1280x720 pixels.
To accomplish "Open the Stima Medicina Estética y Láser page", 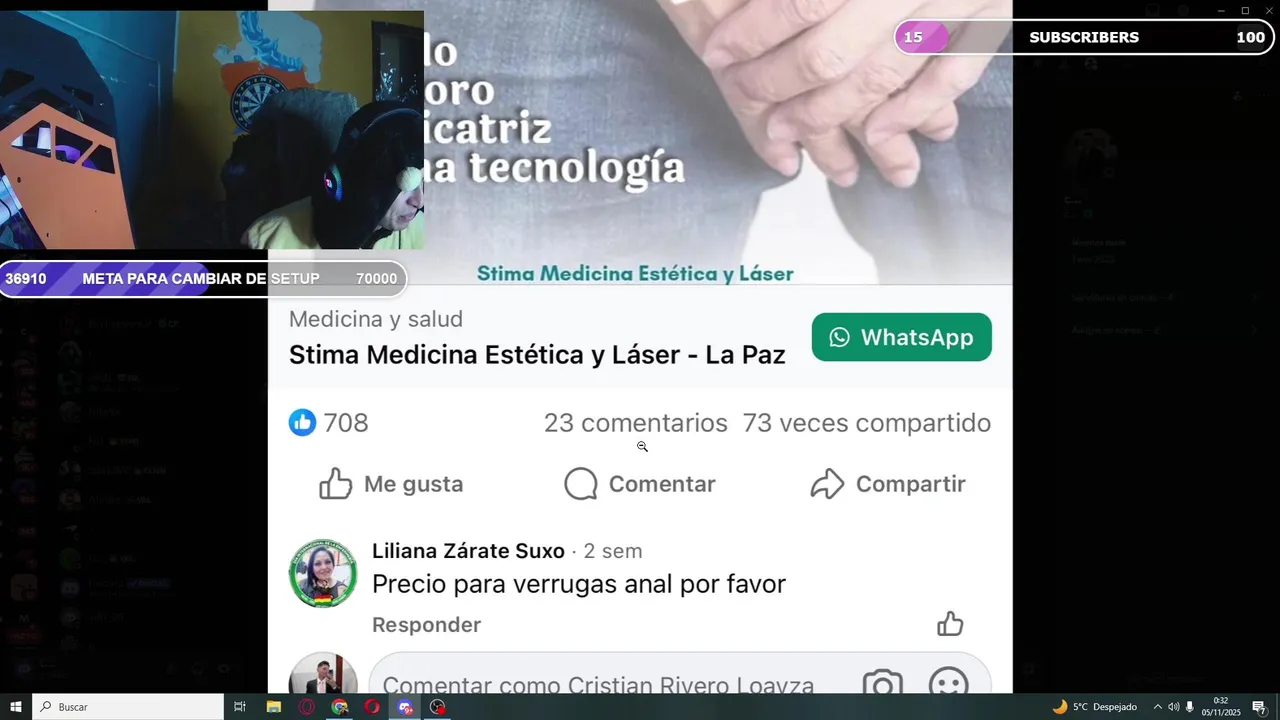I will 537,355.
